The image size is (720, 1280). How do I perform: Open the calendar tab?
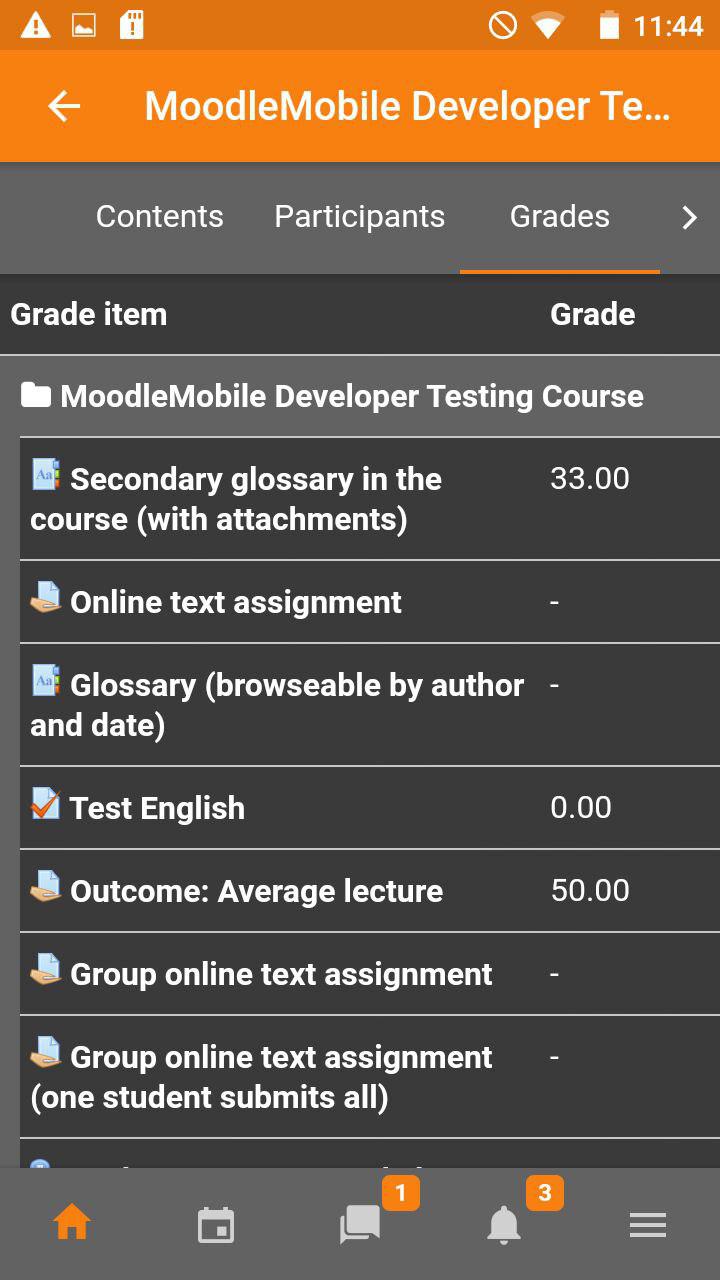click(x=216, y=1225)
